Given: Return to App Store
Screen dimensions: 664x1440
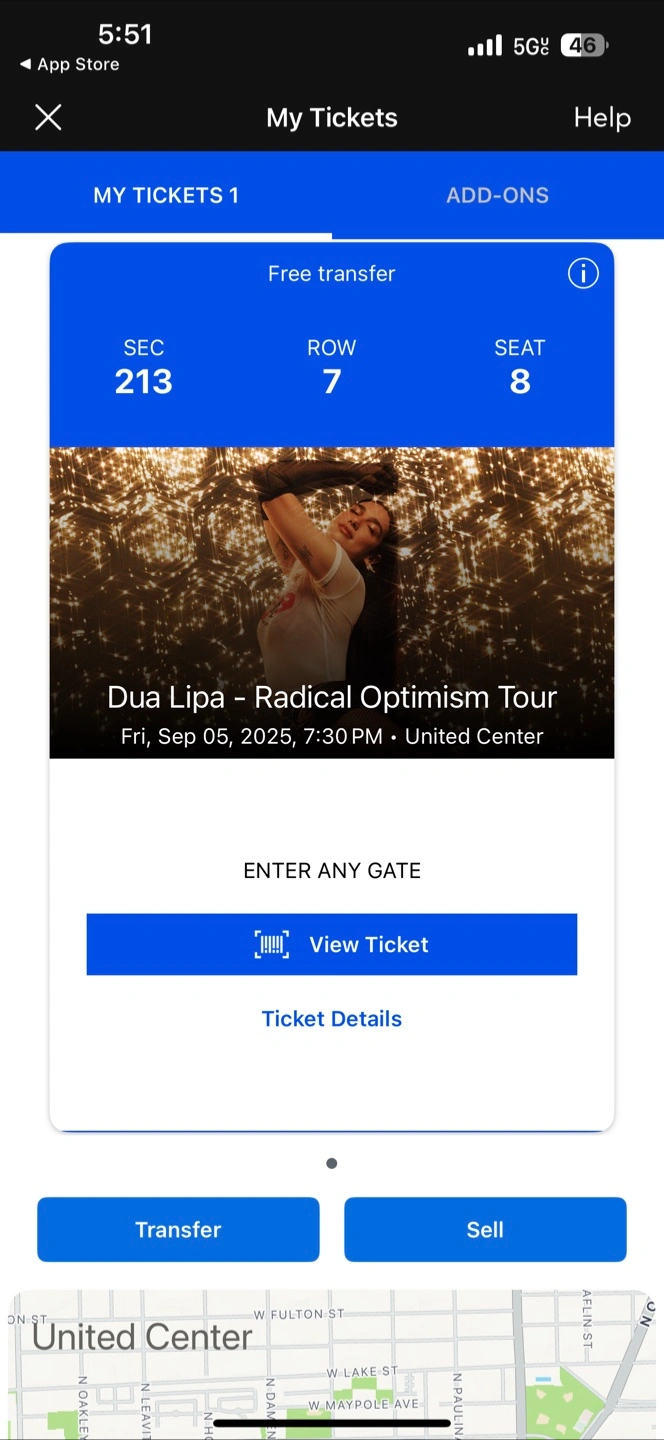Looking at the screenshot, I should click(68, 64).
